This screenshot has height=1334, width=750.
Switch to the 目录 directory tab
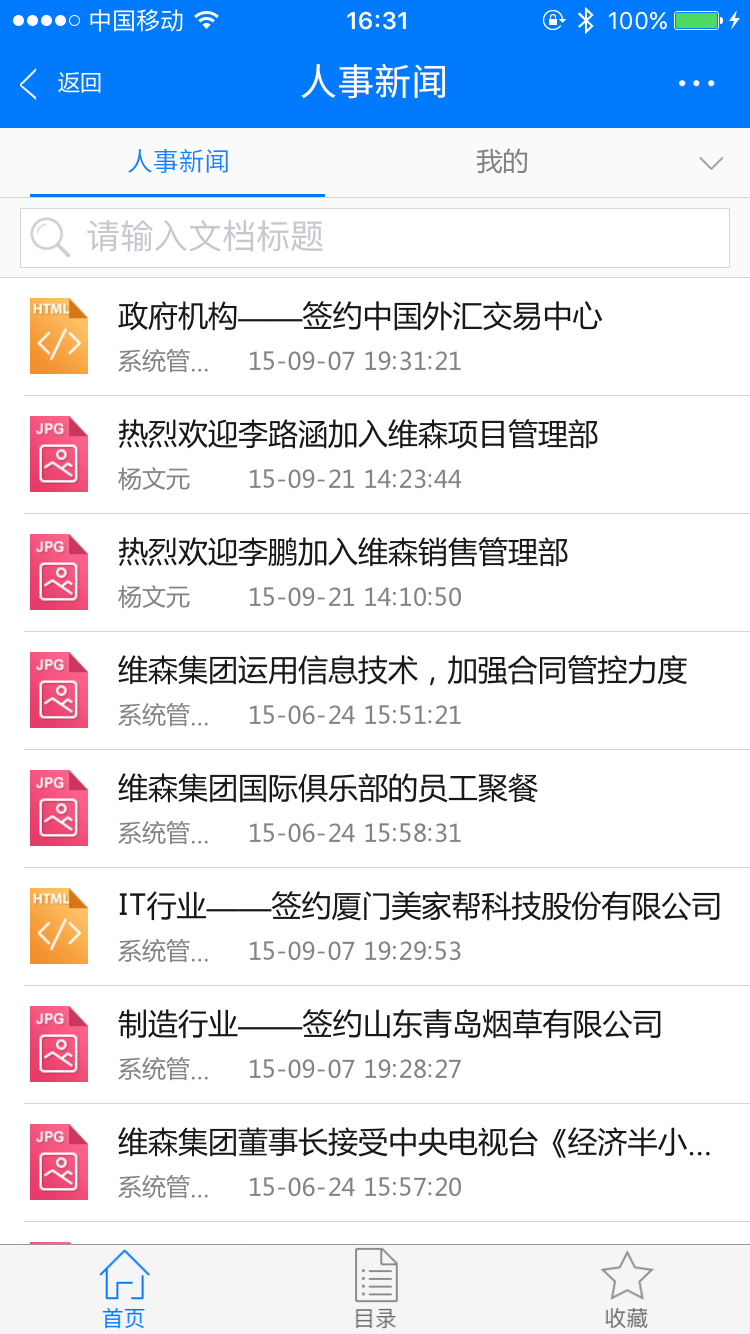pyautogui.click(x=376, y=1290)
